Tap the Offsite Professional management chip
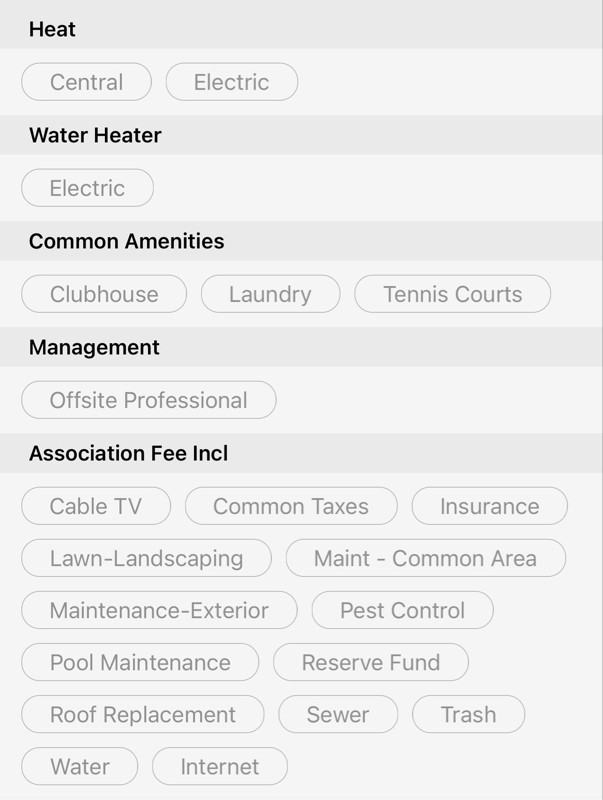603x800 pixels. [148, 400]
